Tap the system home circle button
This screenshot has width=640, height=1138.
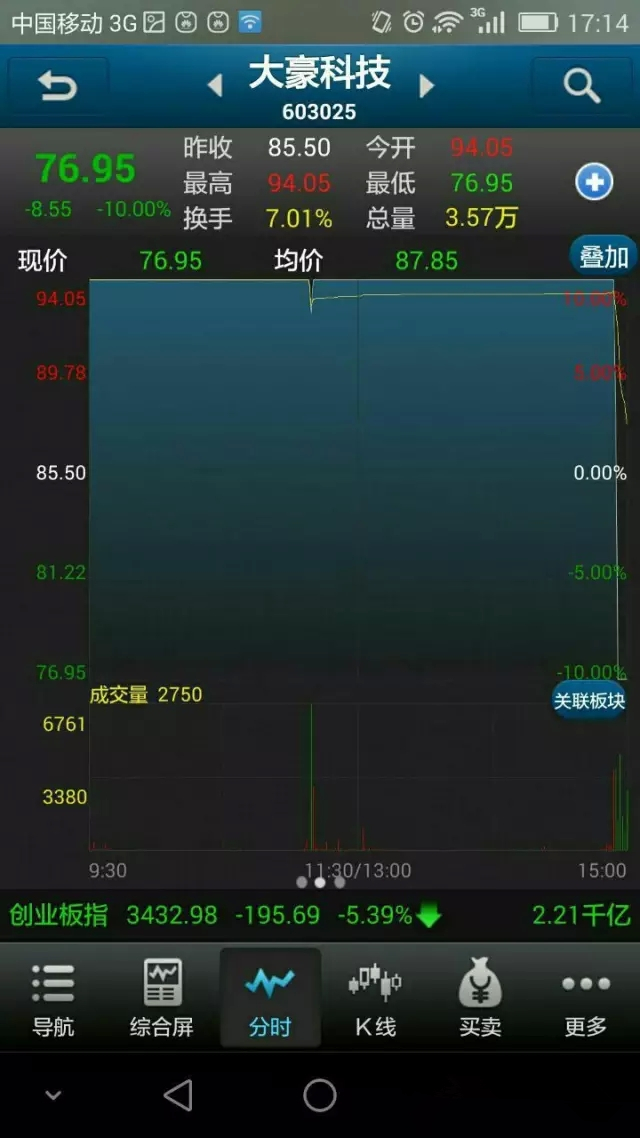coord(320,1094)
